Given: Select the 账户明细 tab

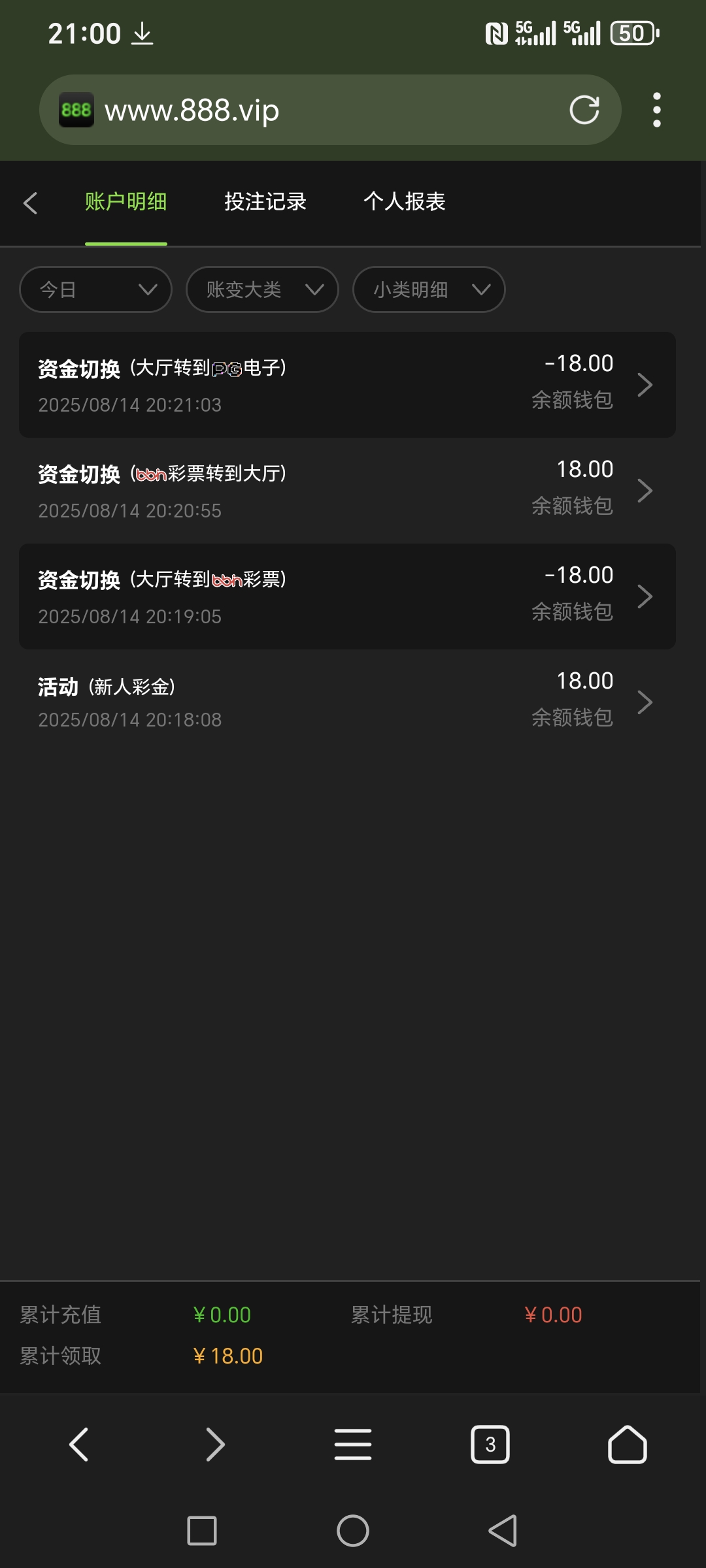Looking at the screenshot, I should pyautogui.click(x=126, y=202).
